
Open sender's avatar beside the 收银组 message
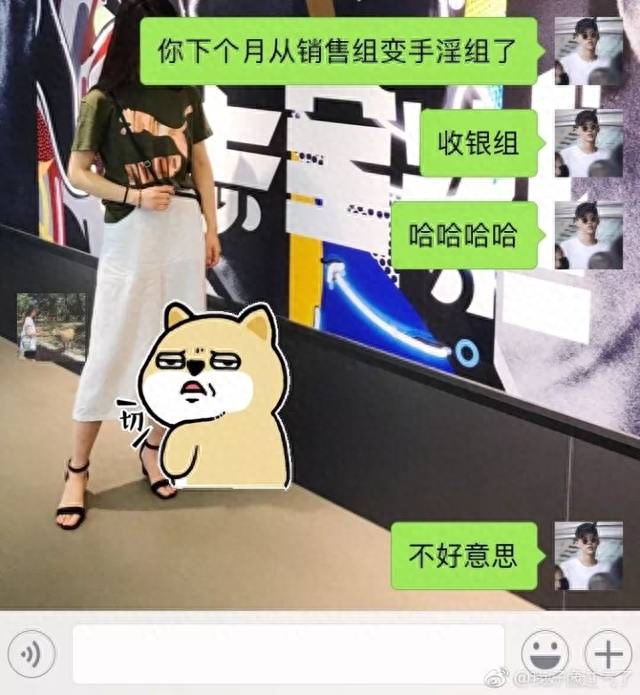click(x=588, y=143)
